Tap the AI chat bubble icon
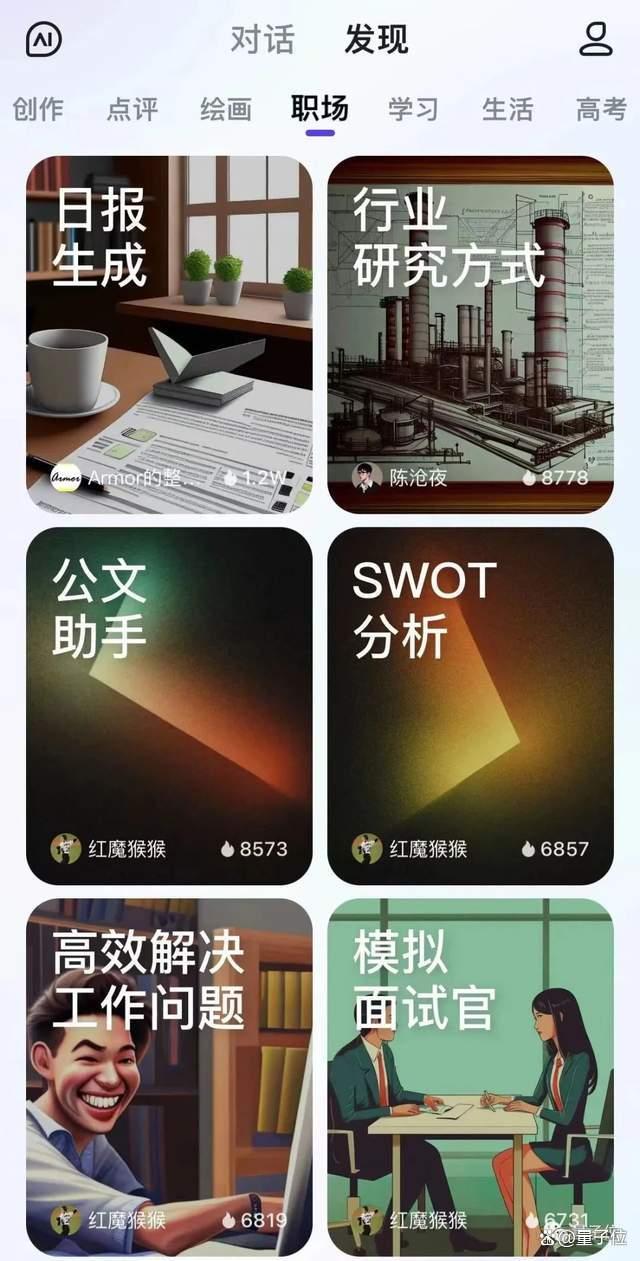The height and width of the screenshot is (1261, 640). coord(43,39)
